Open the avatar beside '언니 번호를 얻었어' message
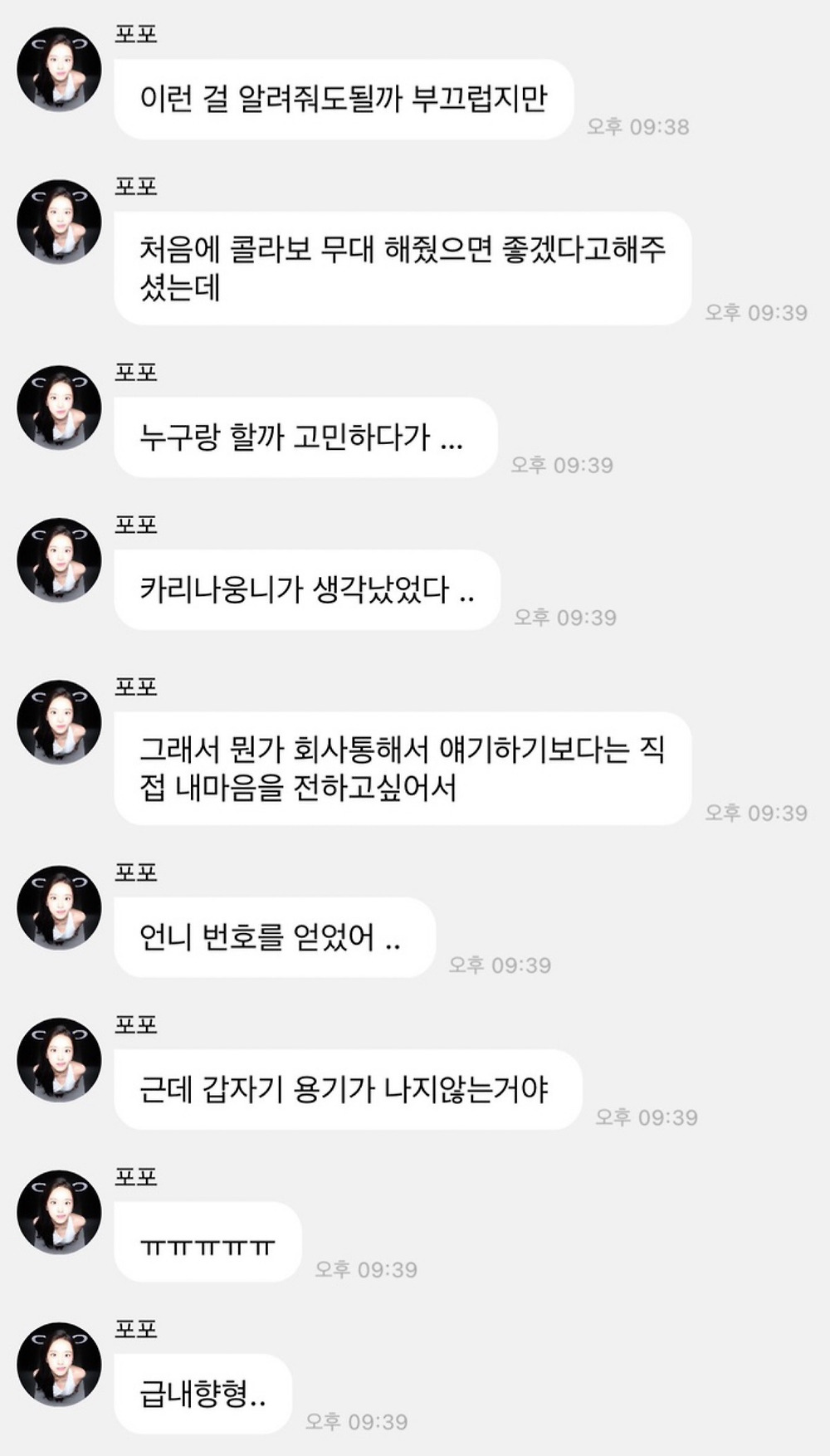This screenshot has height=1456, width=830. [59, 908]
